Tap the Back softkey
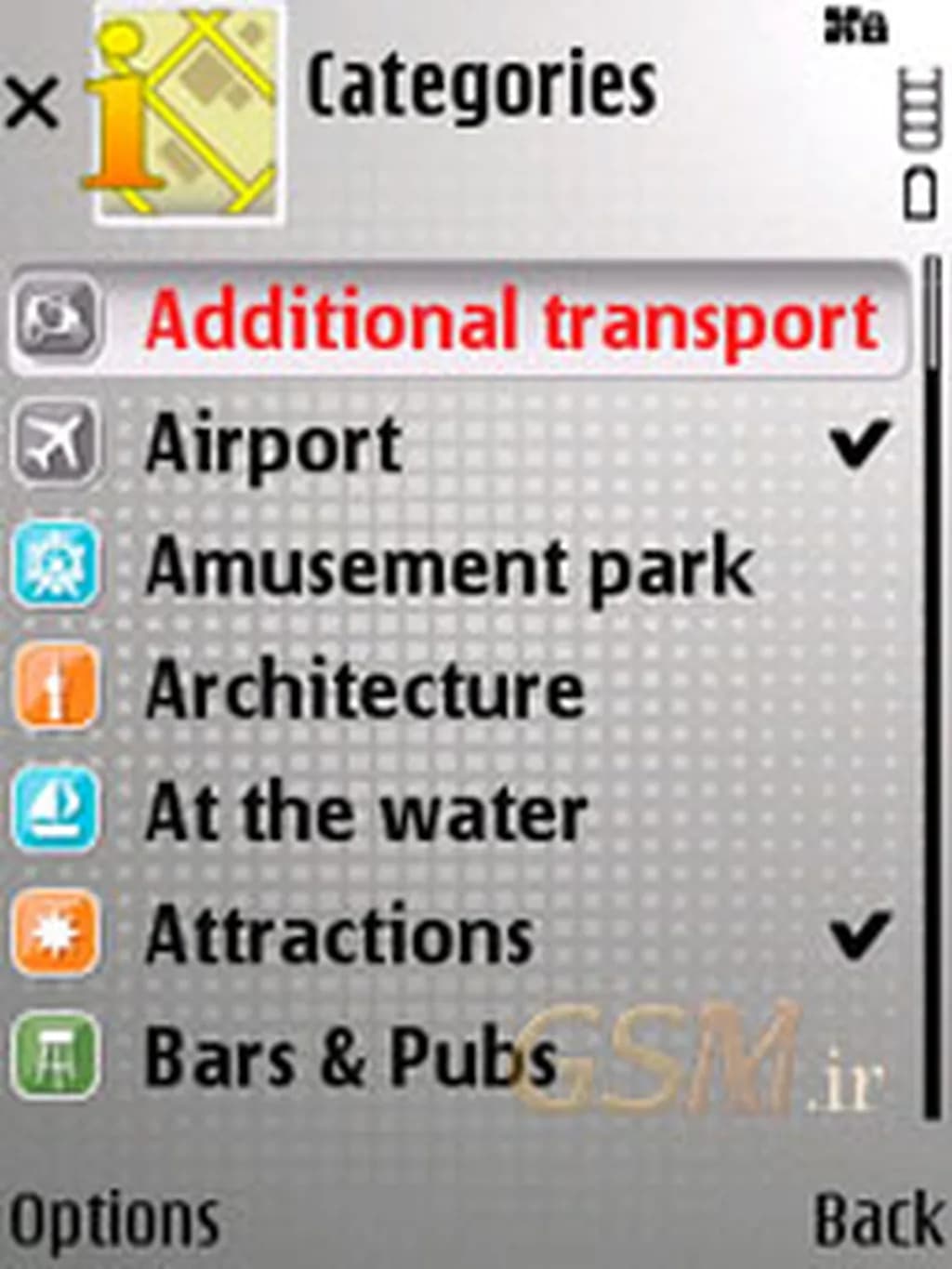 (876, 1219)
